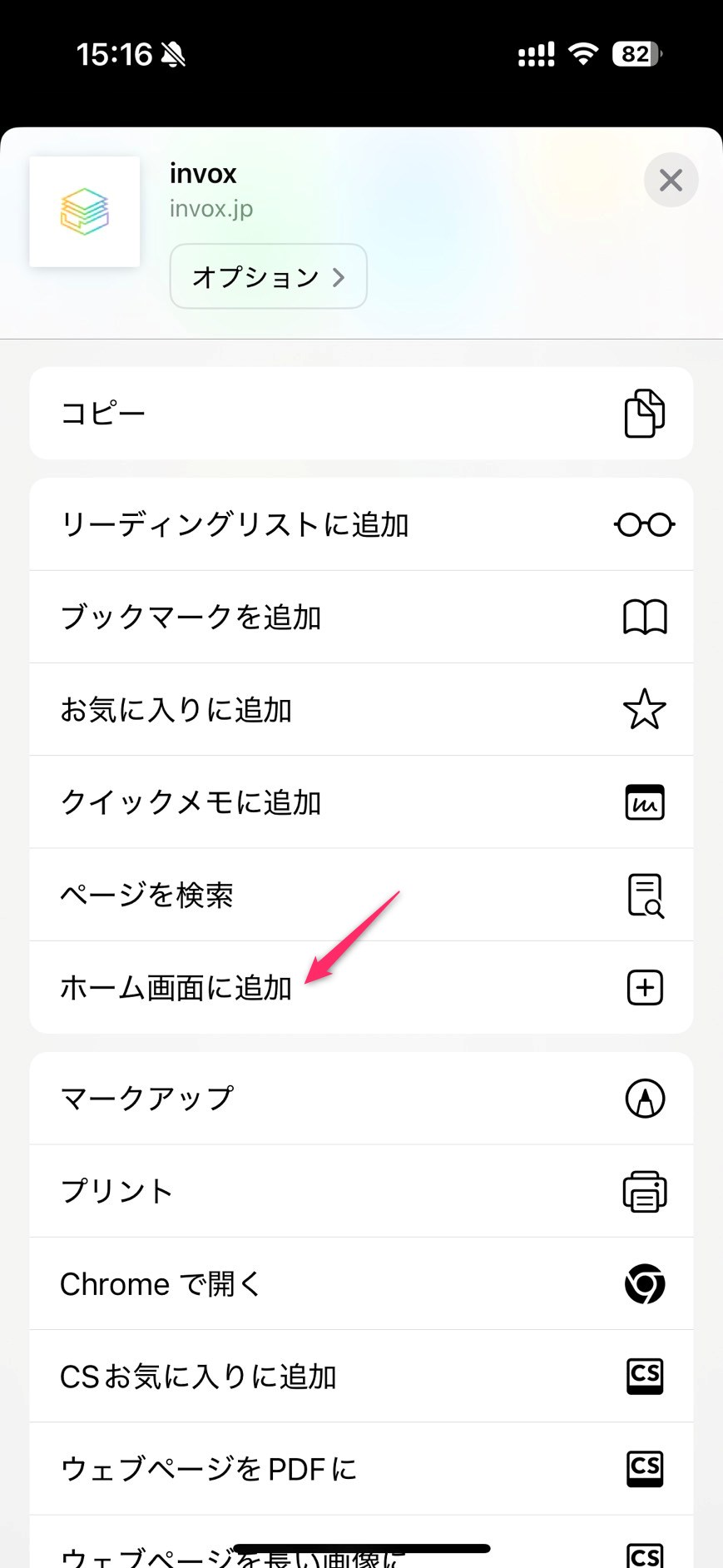Add page to favorites with お気に入りに追加
Image resolution: width=723 pixels, height=1568 pixels.
361,709
